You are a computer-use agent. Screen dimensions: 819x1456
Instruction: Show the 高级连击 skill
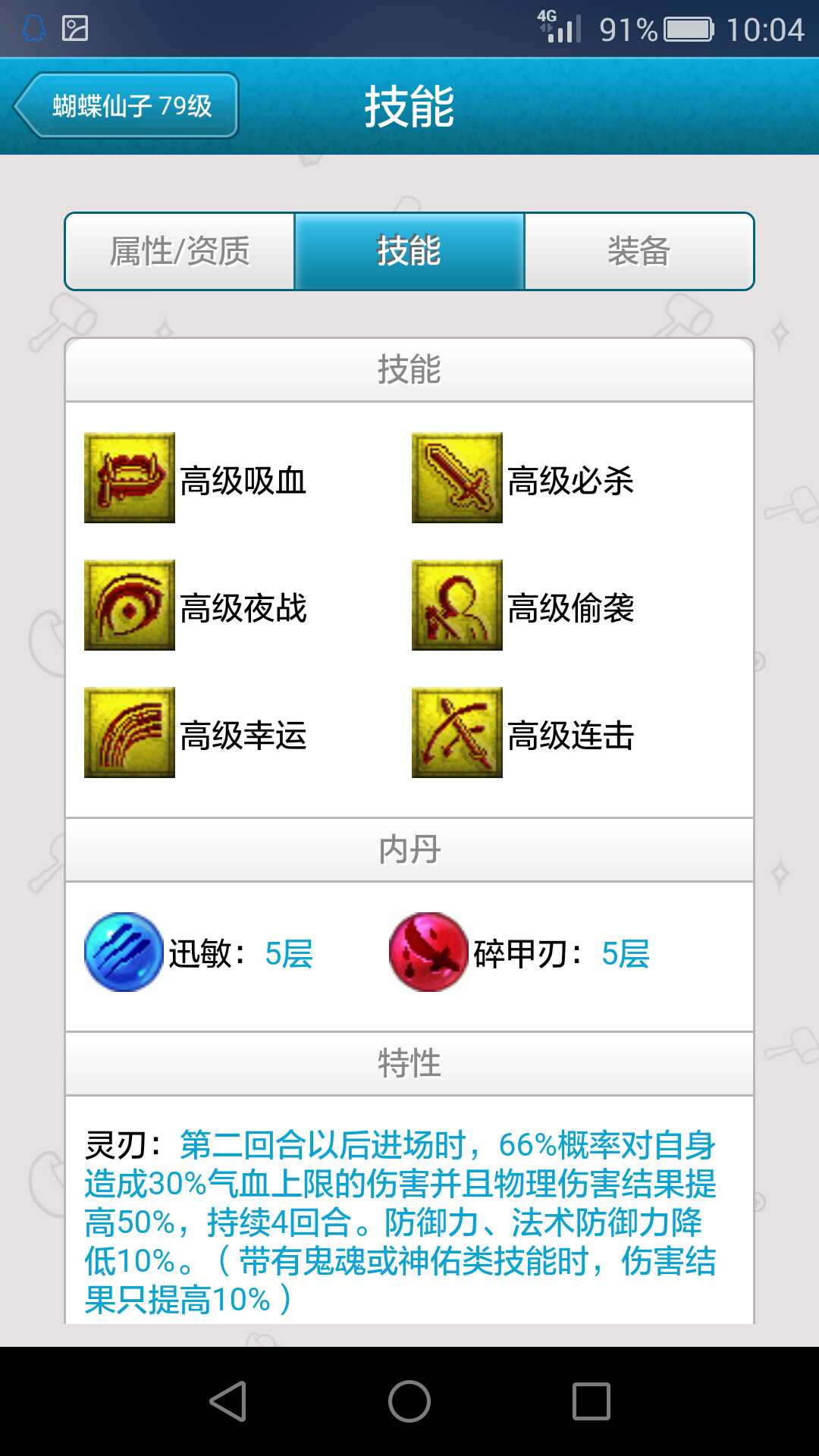(457, 733)
